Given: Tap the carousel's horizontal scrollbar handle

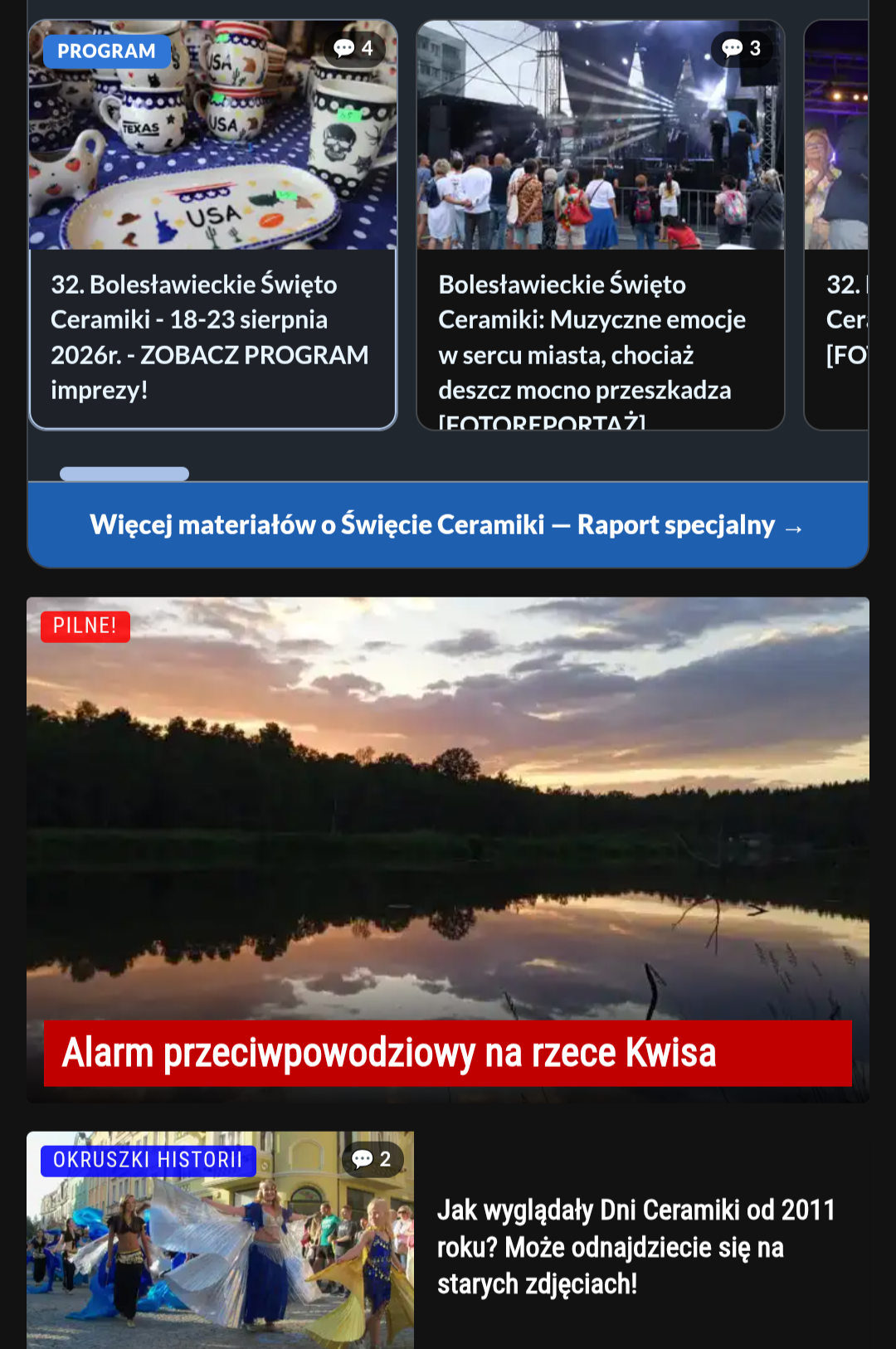Looking at the screenshot, I should [x=124, y=474].
